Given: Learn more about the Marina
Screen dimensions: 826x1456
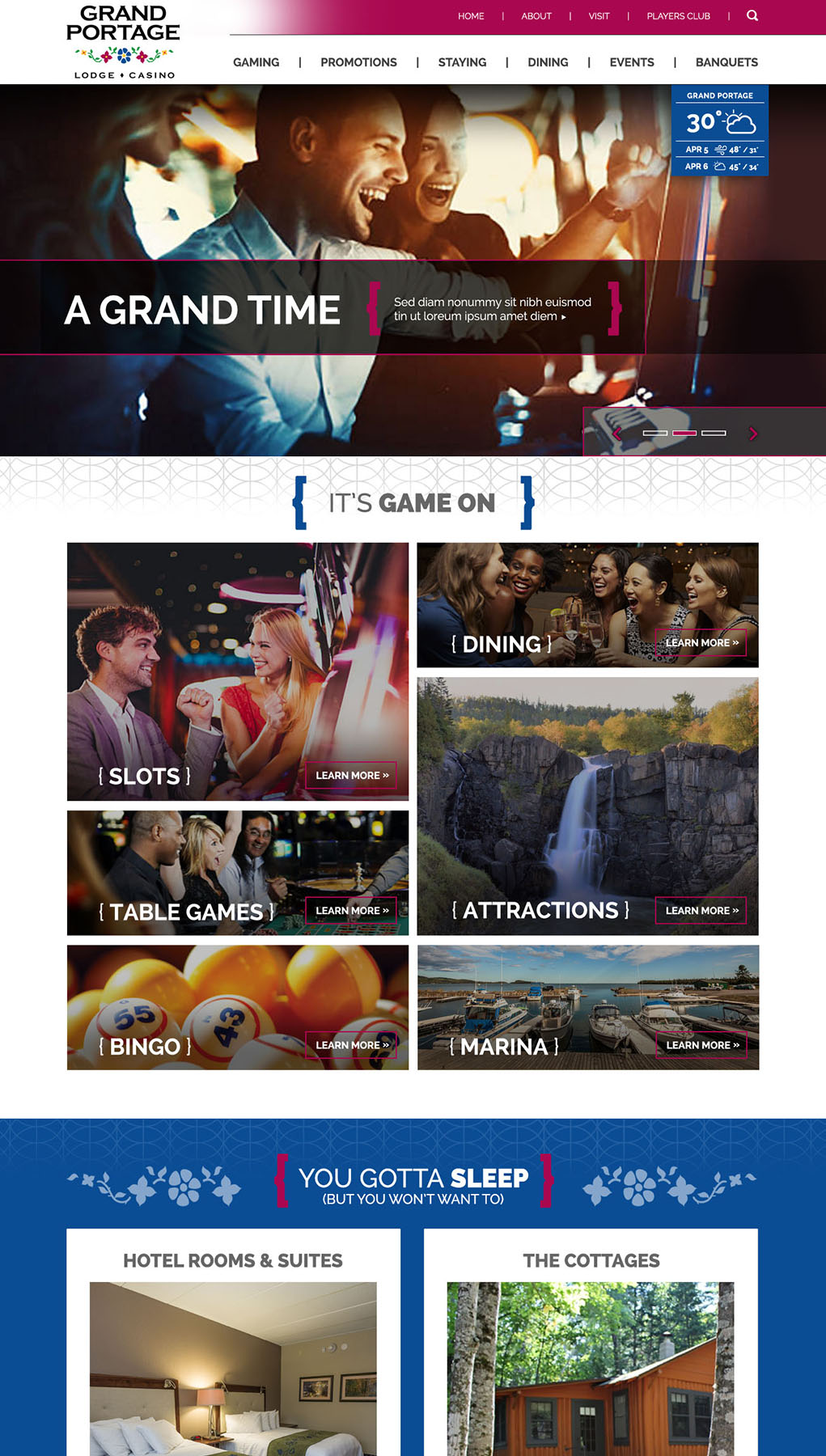Looking at the screenshot, I should [701, 1045].
